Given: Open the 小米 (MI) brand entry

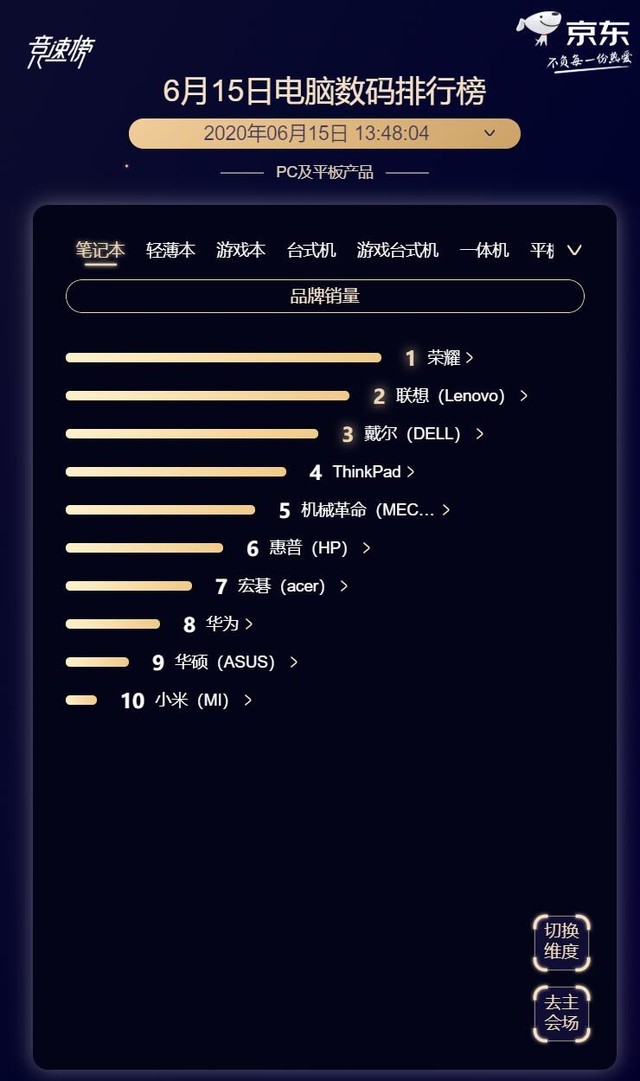Looking at the screenshot, I should click(x=192, y=700).
